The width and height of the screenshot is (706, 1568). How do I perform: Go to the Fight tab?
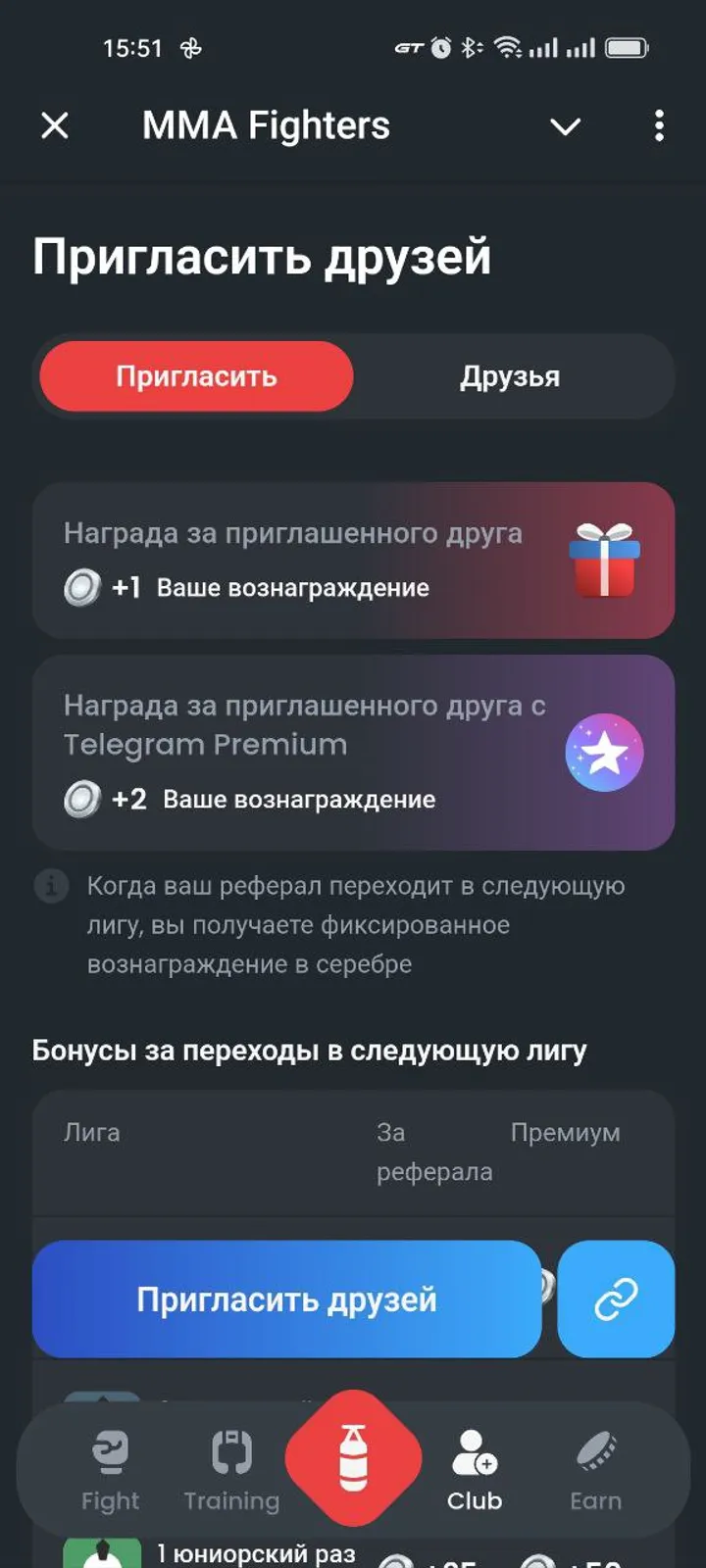[110, 1470]
